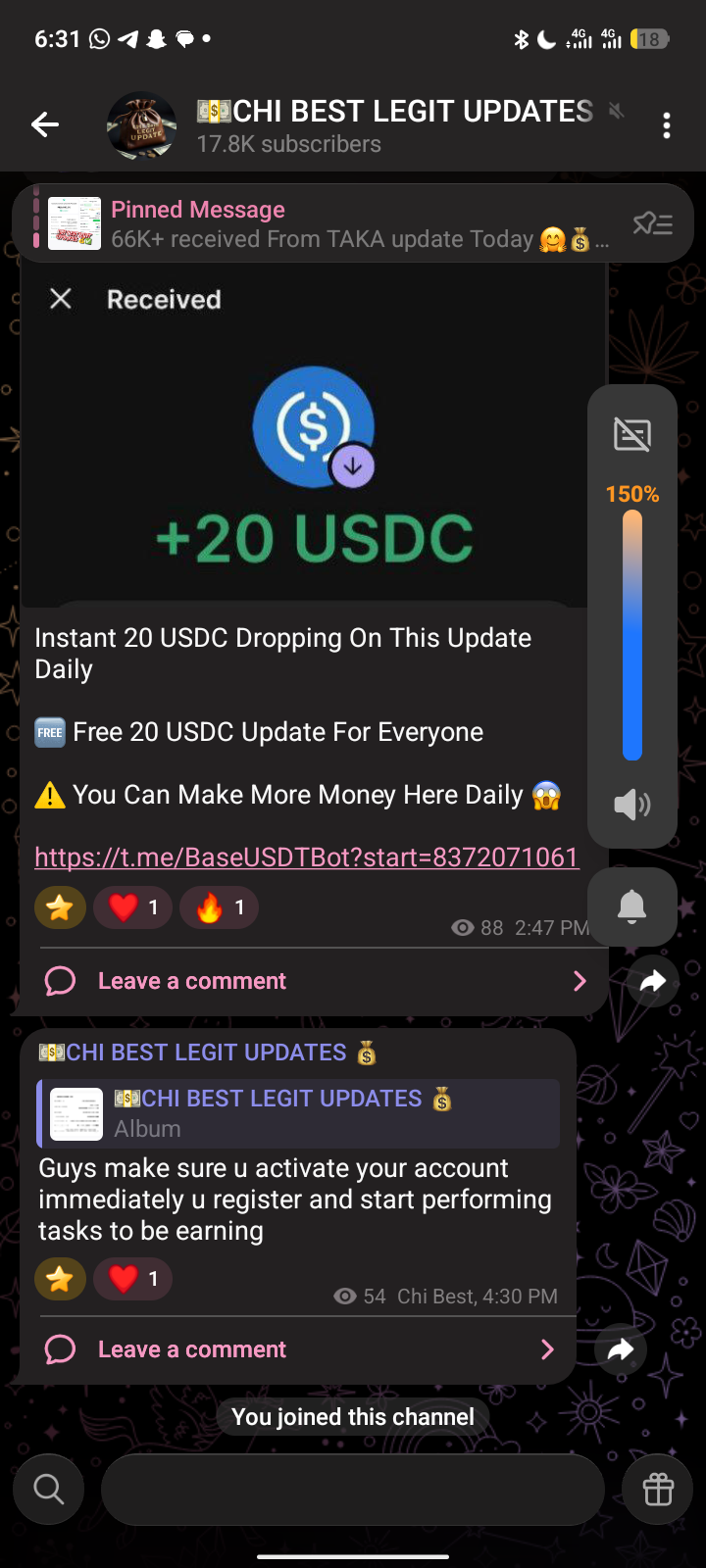This screenshot has width=706, height=1568.
Task: Show the pinned messages list icon
Action: 652,224
